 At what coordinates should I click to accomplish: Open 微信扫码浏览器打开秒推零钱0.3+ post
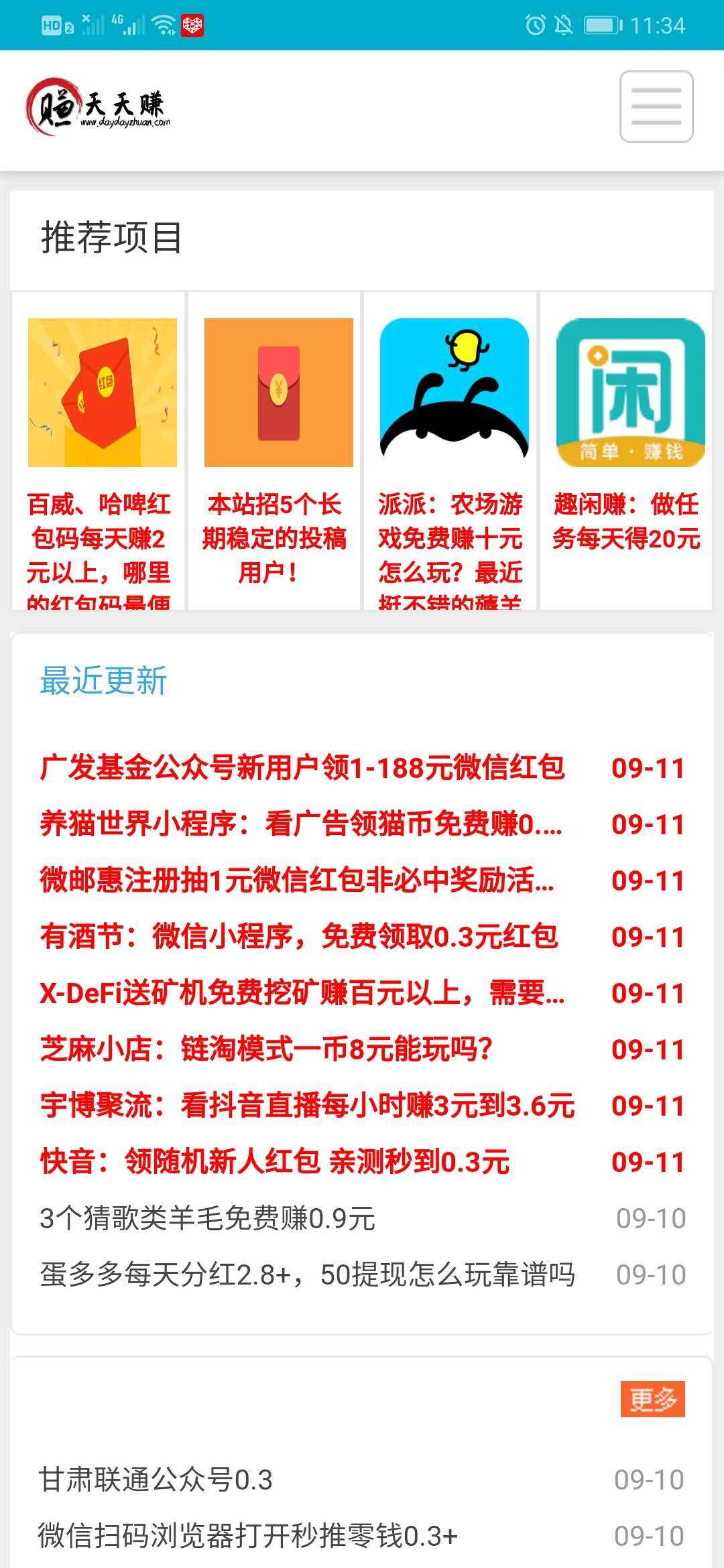(247, 1536)
